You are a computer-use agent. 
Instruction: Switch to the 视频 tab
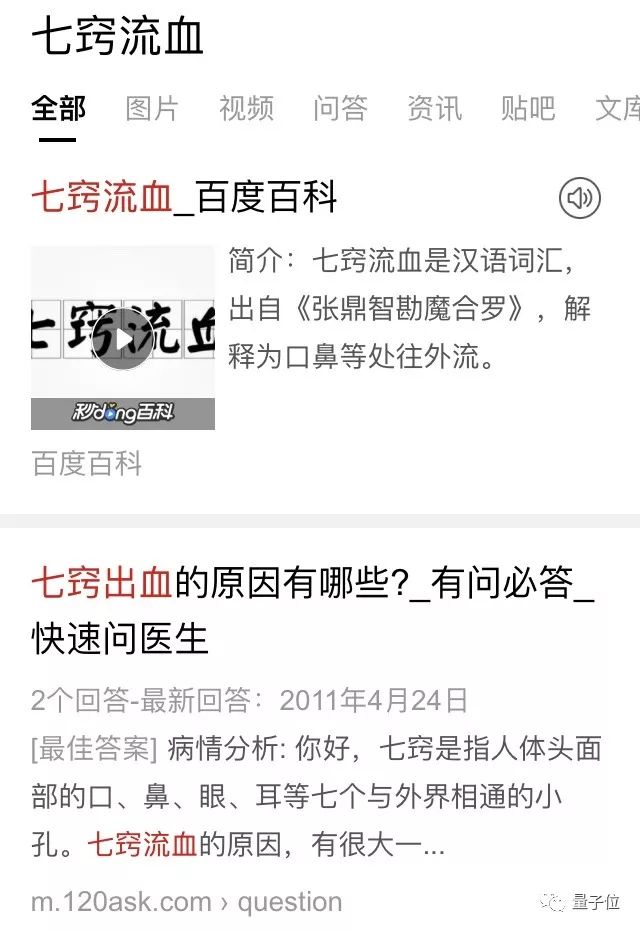pyautogui.click(x=246, y=108)
